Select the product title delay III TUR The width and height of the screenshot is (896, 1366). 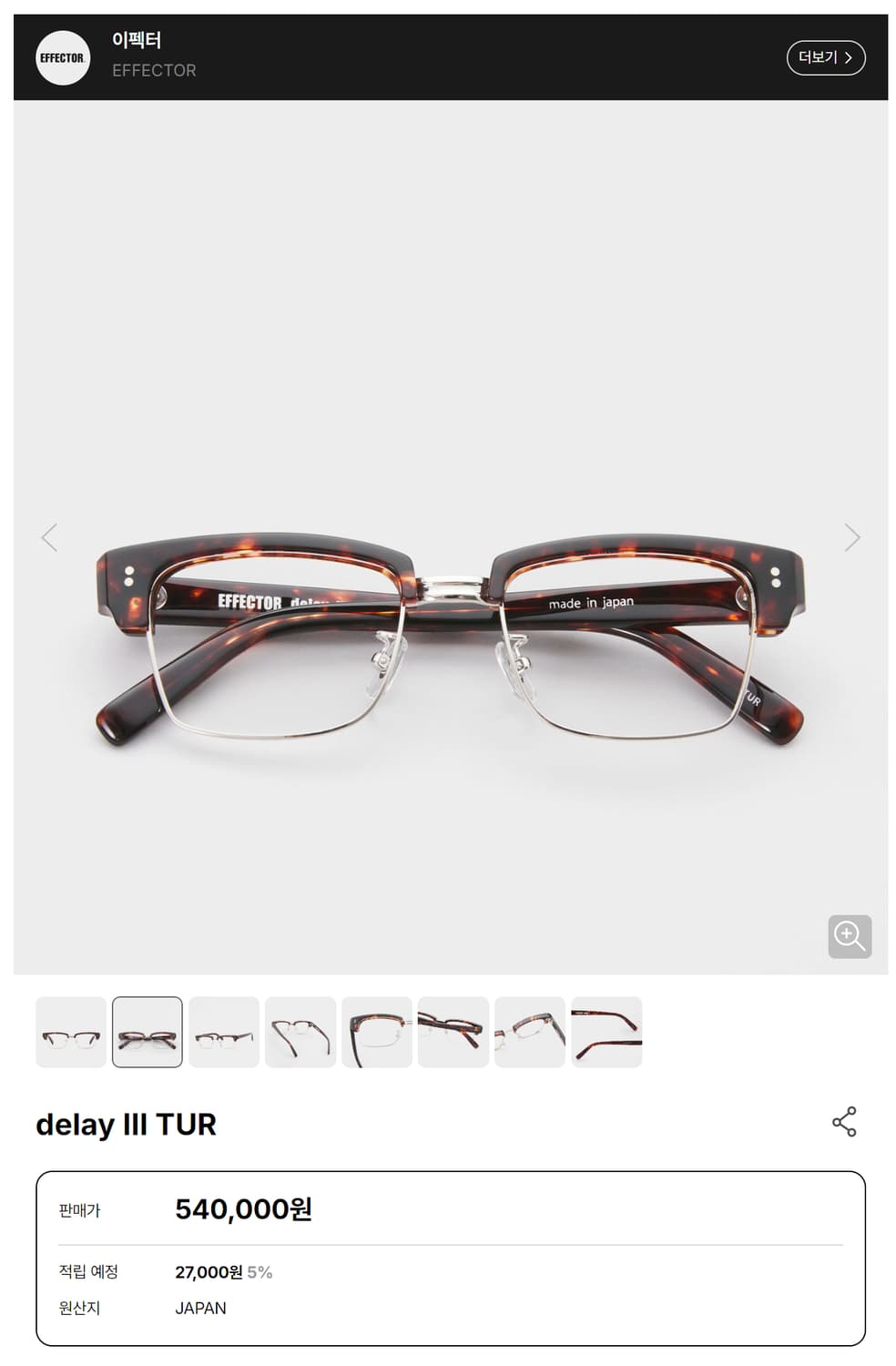pos(126,1124)
